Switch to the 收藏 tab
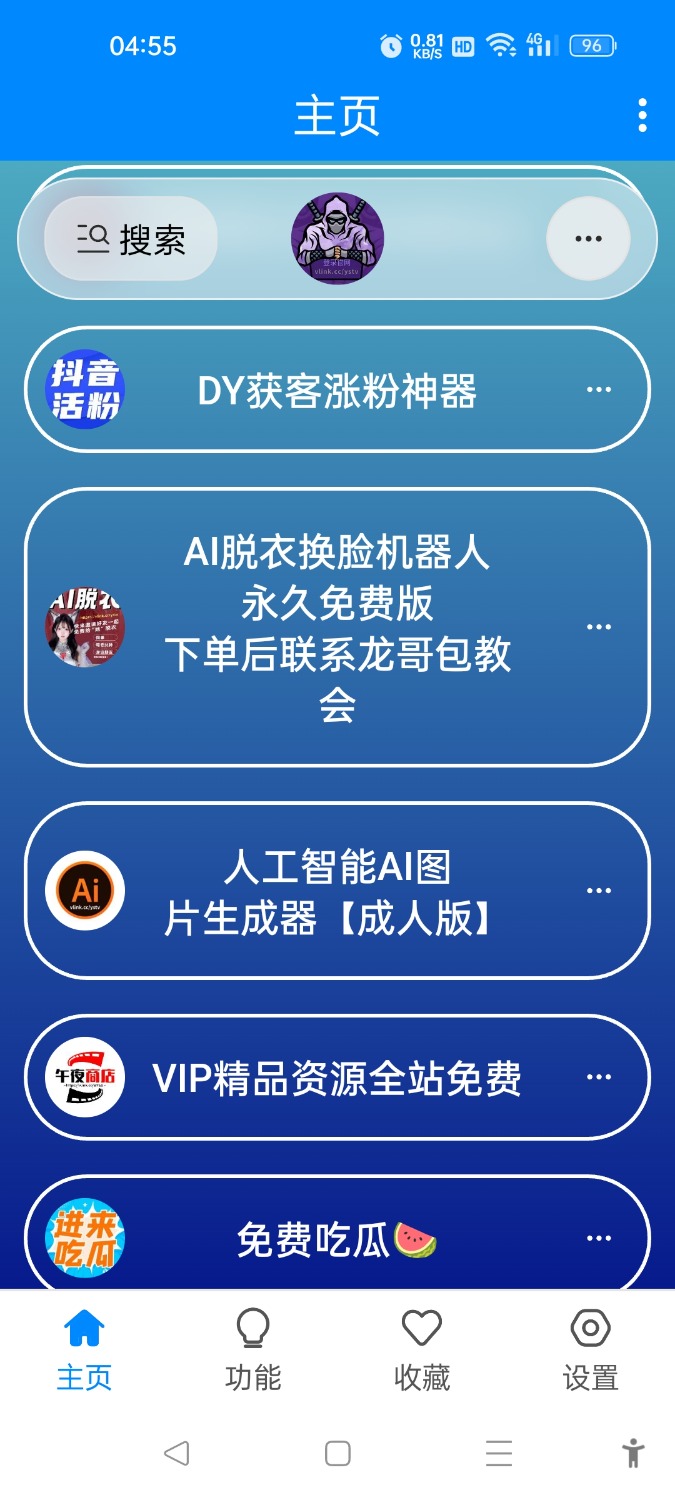 tap(422, 1351)
